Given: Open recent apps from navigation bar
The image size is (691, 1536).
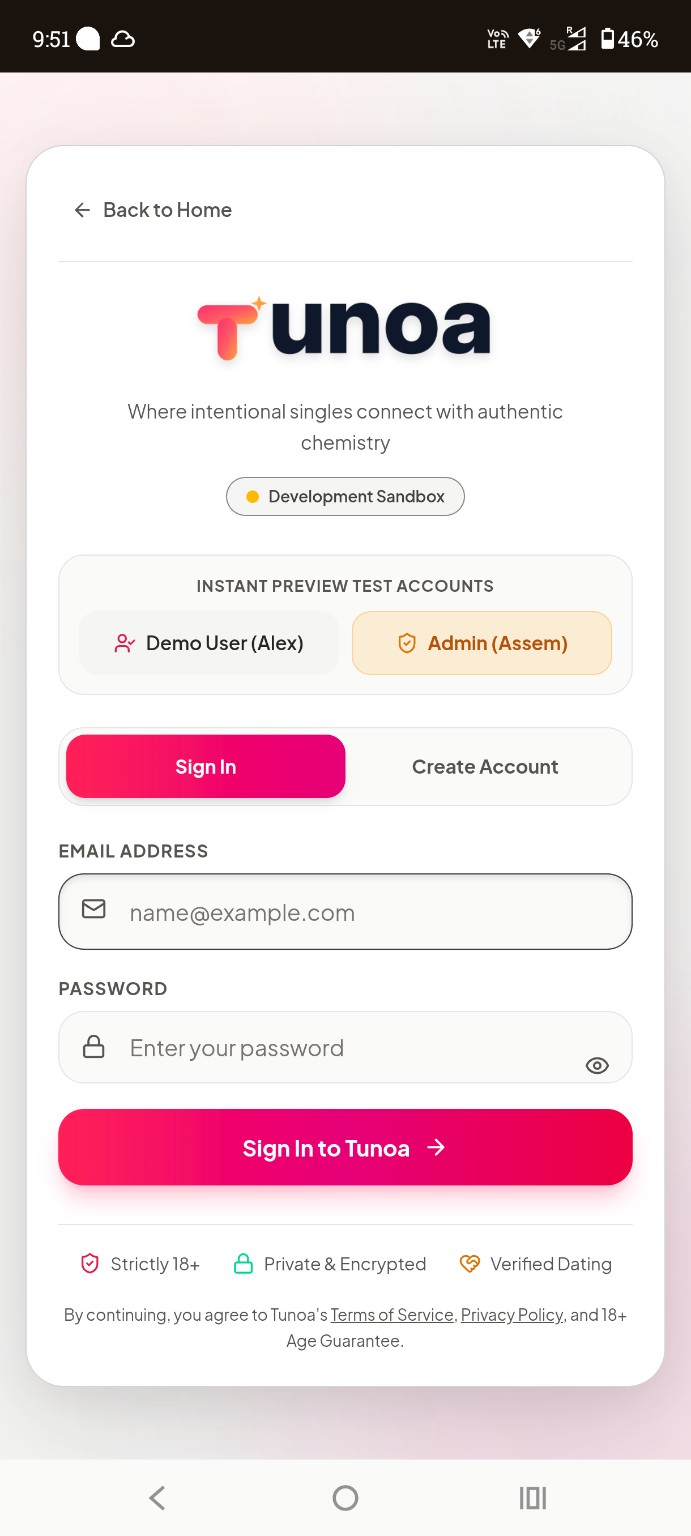Looking at the screenshot, I should [x=533, y=1497].
